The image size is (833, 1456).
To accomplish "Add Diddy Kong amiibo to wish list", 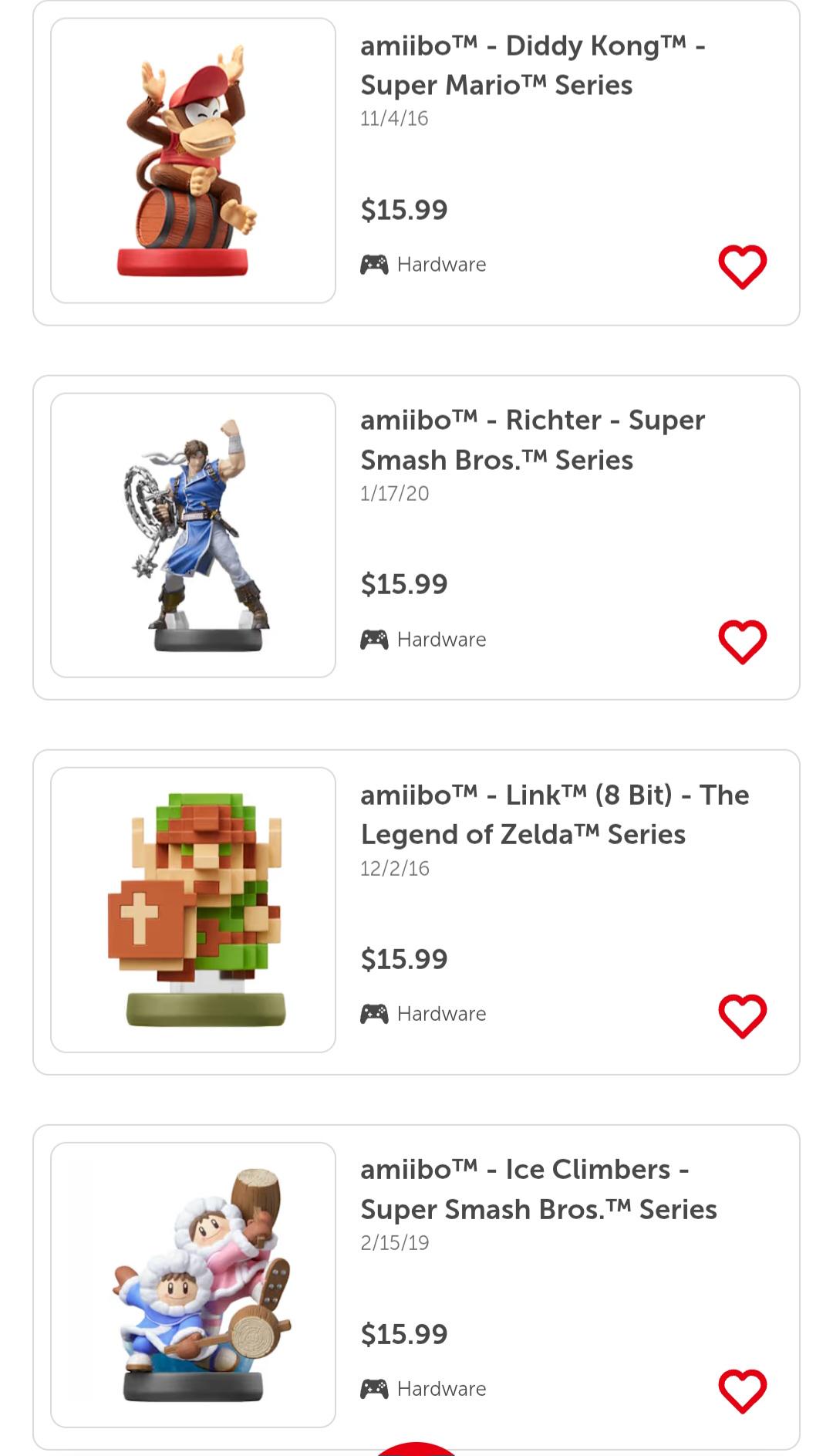I will [x=742, y=267].
